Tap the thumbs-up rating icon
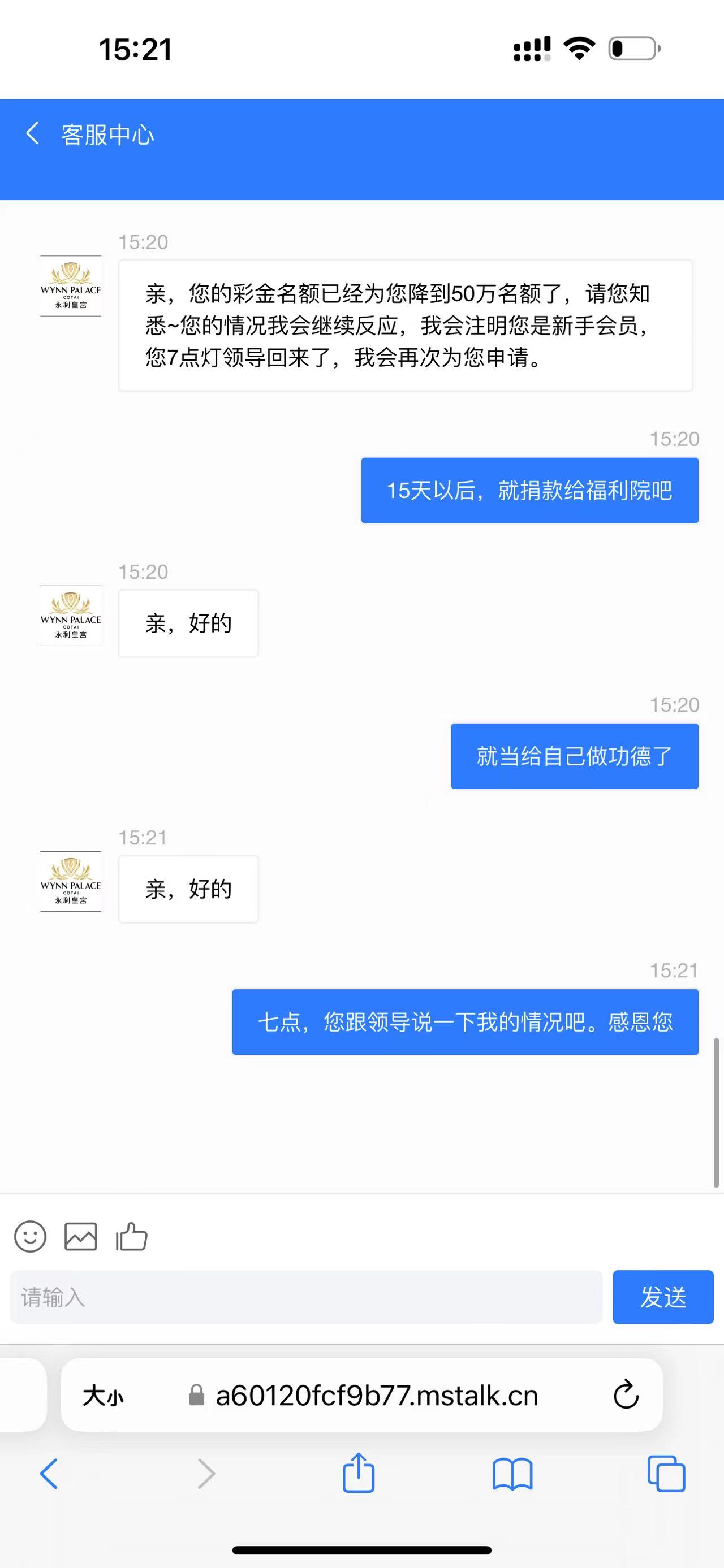 tap(132, 1236)
